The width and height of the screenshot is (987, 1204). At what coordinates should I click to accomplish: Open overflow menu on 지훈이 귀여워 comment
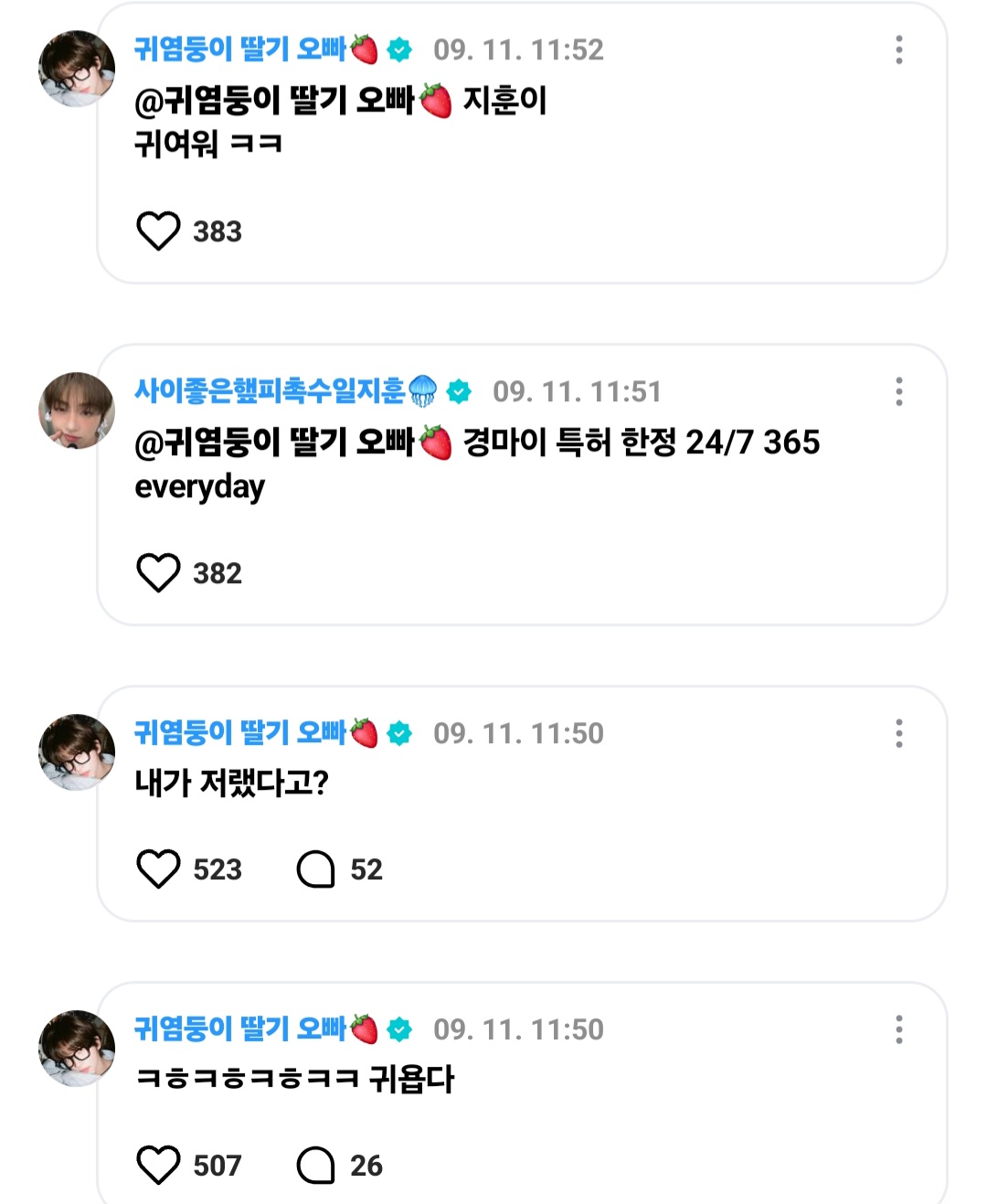pos(899,50)
